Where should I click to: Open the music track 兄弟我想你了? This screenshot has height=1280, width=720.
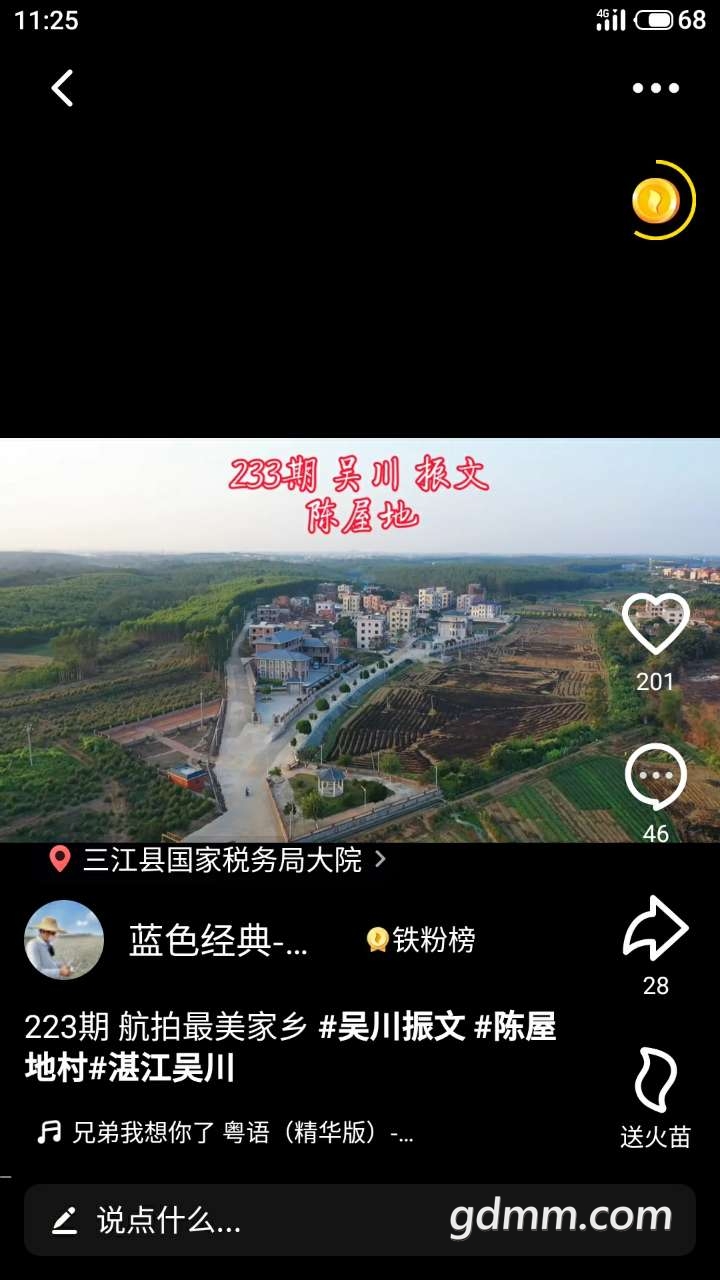[227, 1133]
